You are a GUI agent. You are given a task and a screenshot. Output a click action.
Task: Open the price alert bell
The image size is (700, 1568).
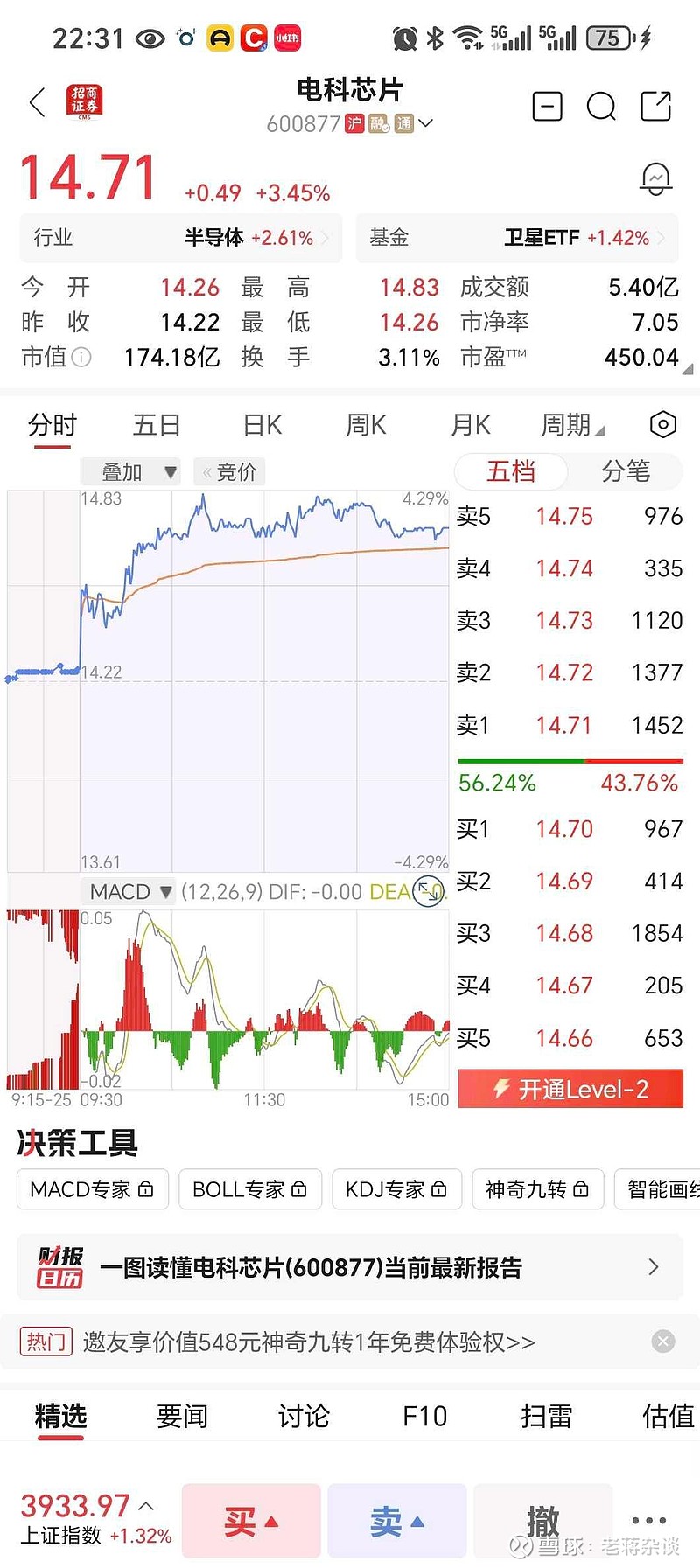(x=655, y=178)
